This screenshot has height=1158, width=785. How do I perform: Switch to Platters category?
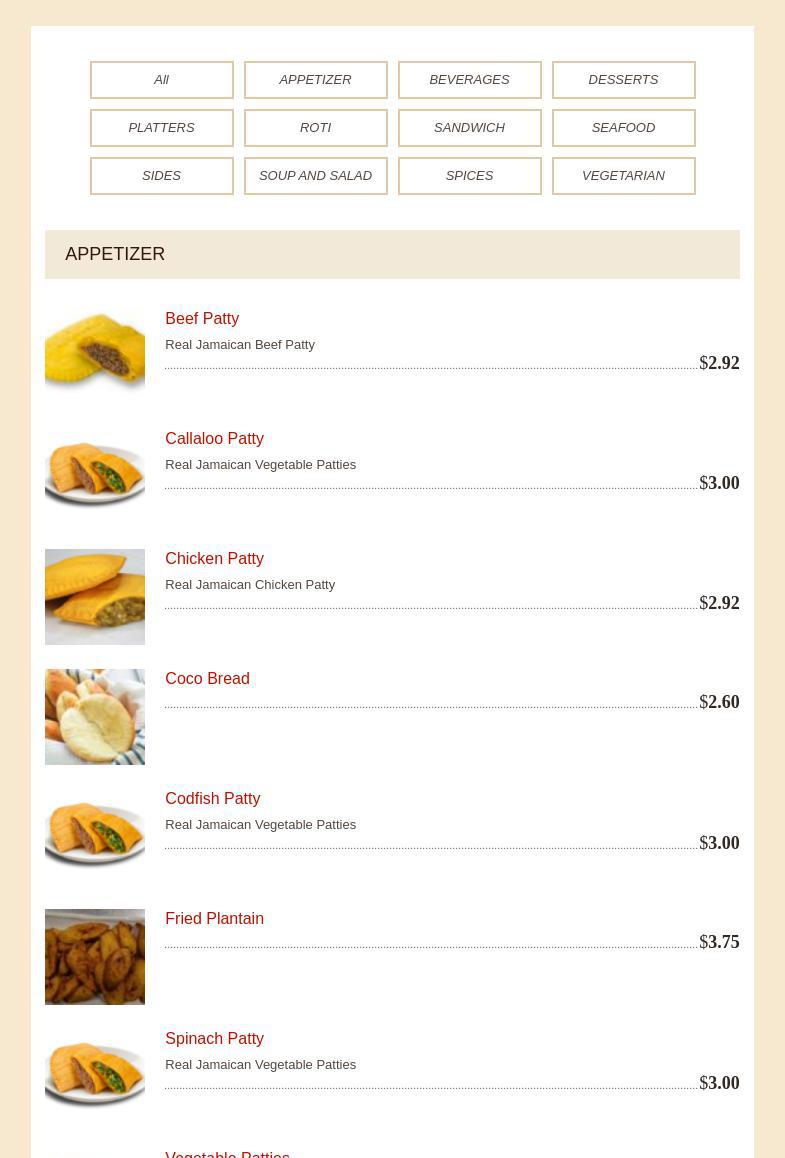tap(161, 128)
